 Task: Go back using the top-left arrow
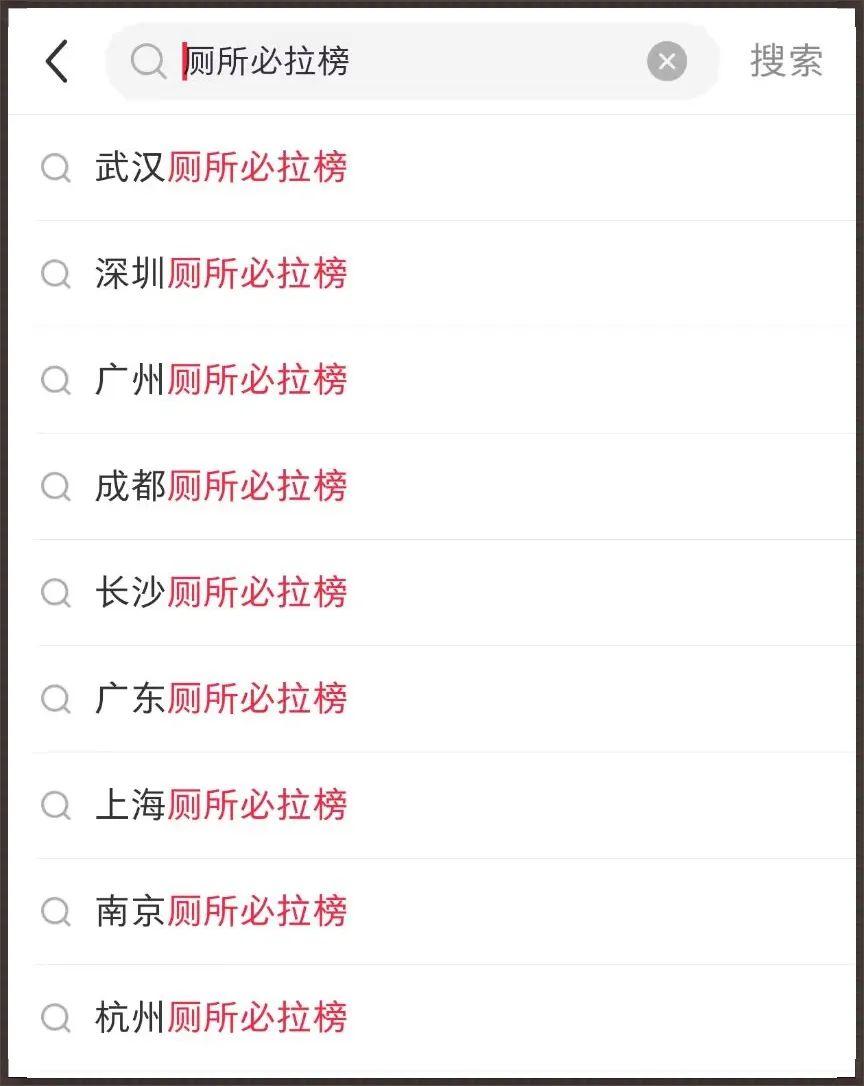coord(57,62)
